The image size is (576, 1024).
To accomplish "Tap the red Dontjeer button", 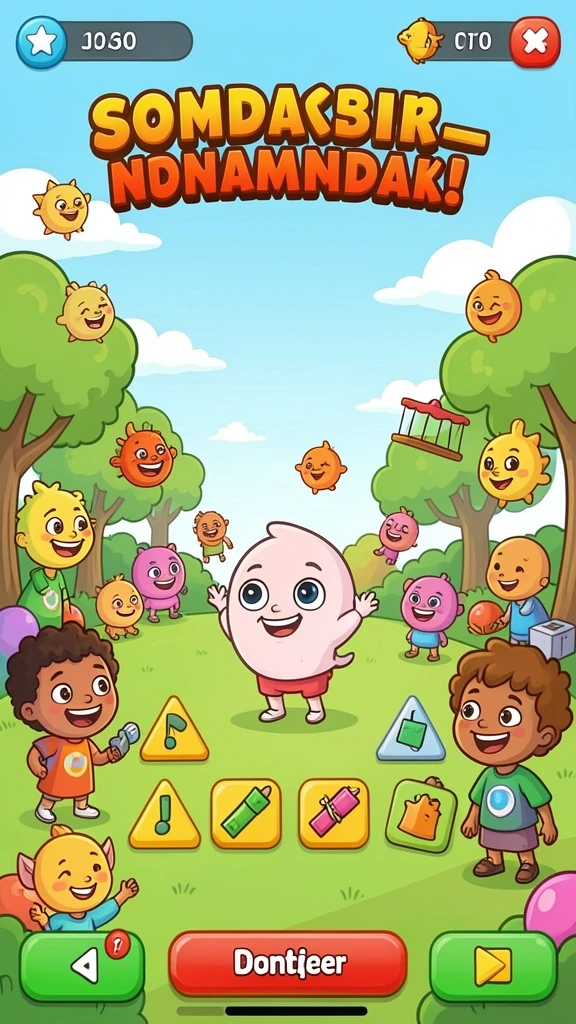I will point(288,963).
